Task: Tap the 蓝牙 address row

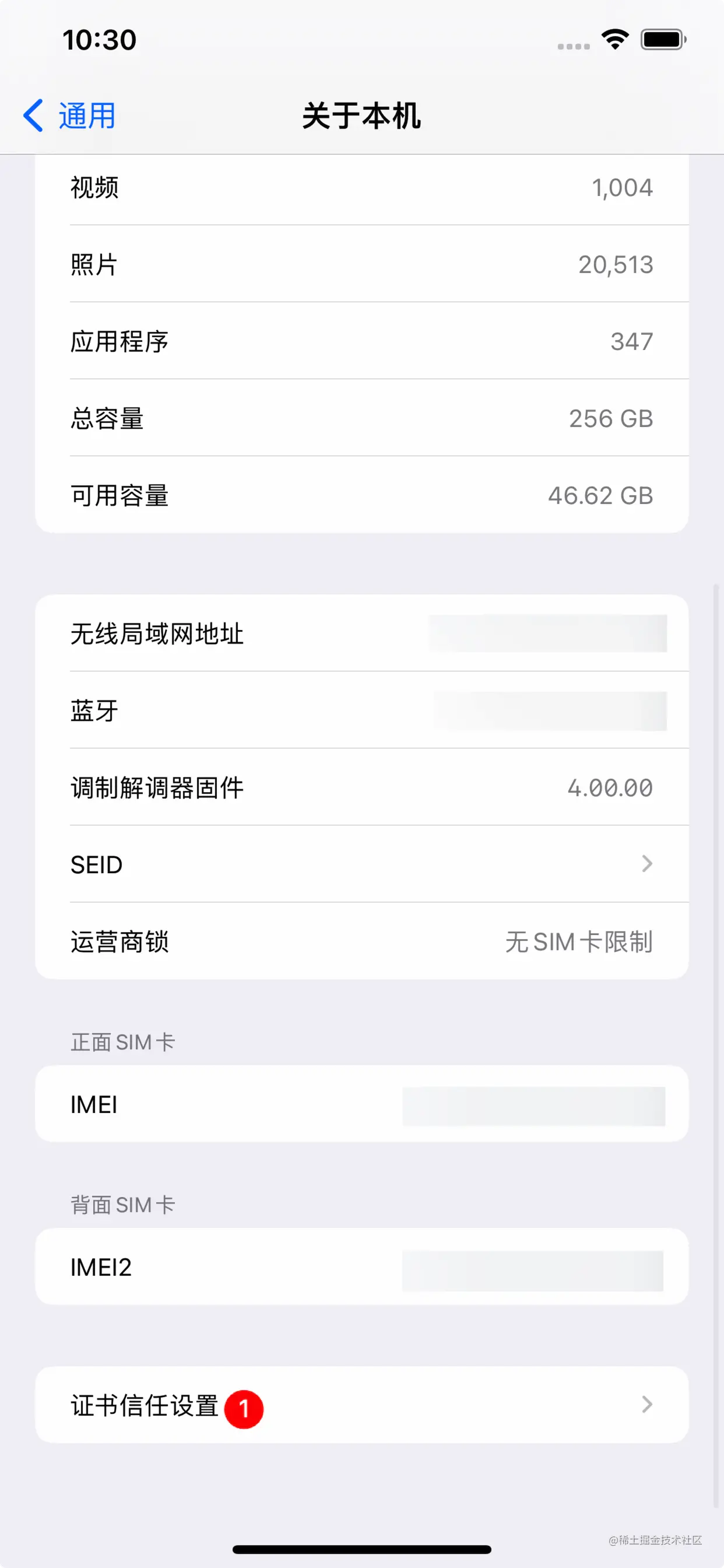Action: click(x=362, y=709)
